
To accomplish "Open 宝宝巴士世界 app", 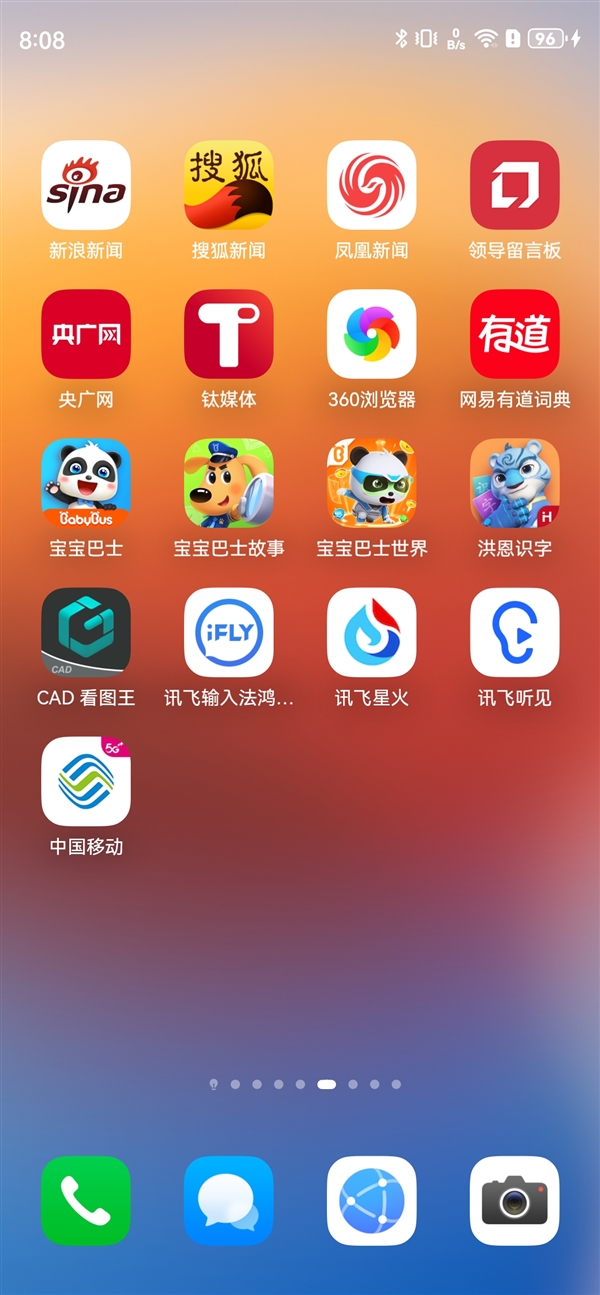I will click(372, 483).
